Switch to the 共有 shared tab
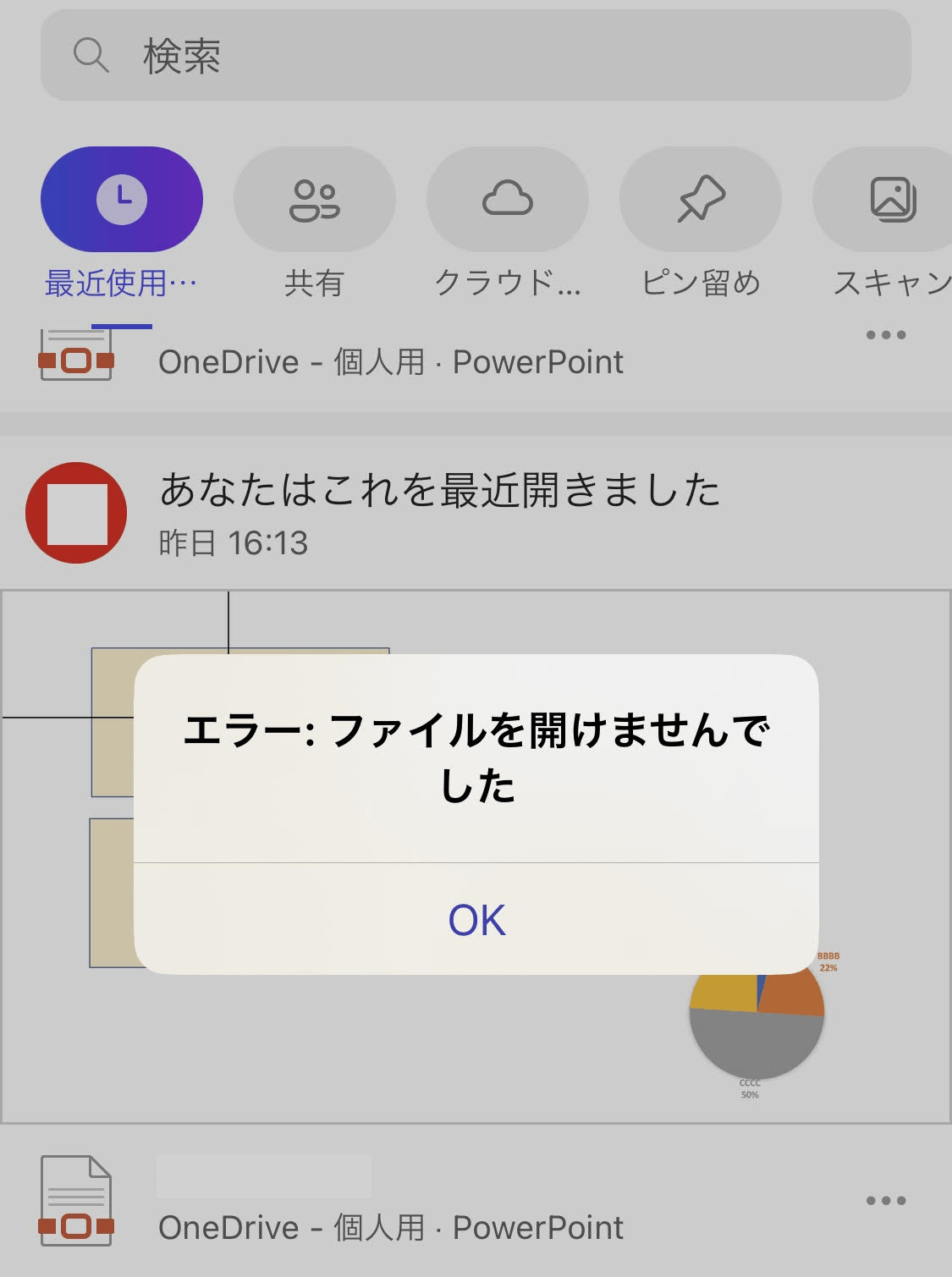 pos(314,200)
